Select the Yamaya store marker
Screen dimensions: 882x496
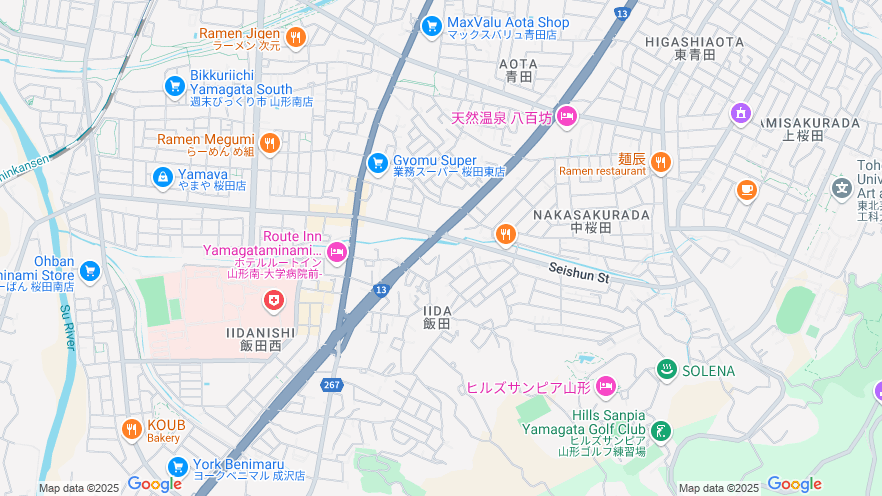(x=162, y=177)
